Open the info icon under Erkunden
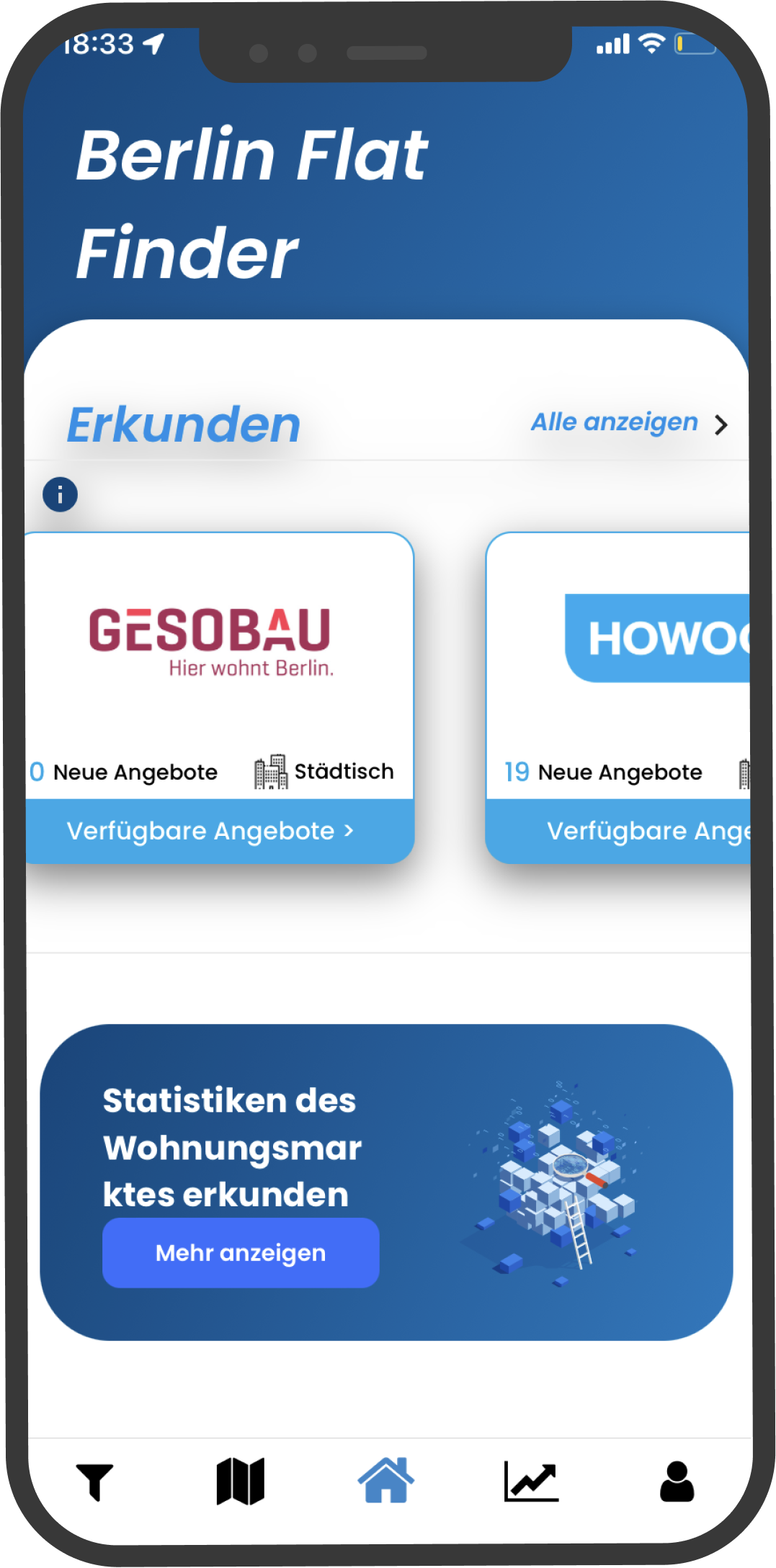Image resolution: width=776 pixels, height=1568 pixels. point(60,495)
